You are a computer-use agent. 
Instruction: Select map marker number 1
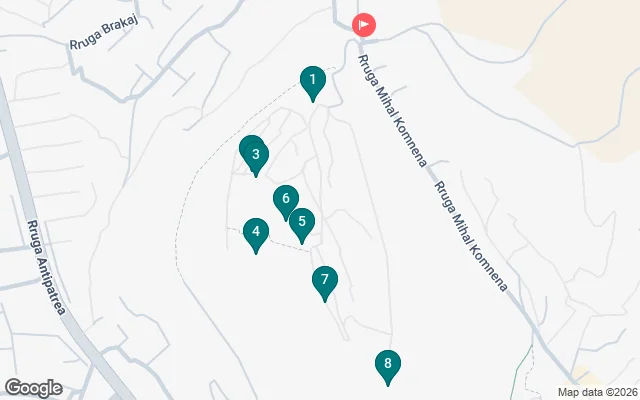point(313,80)
